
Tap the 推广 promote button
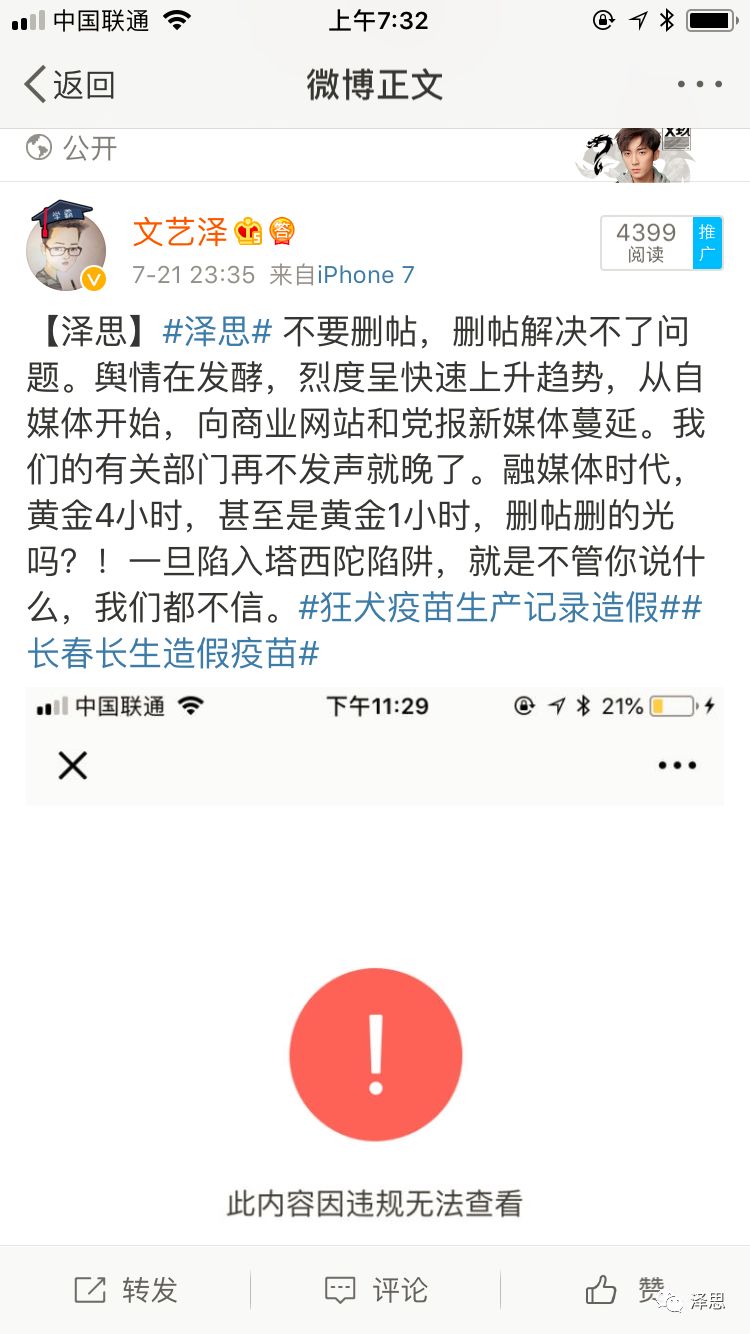pyautogui.click(x=707, y=243)
